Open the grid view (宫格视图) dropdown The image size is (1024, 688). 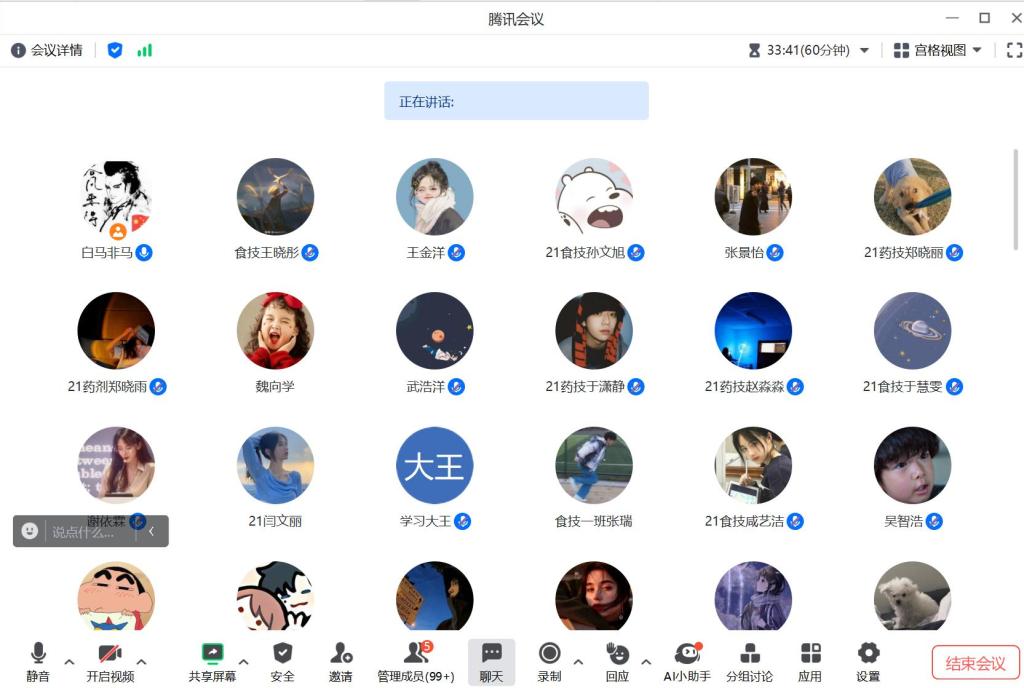(x=938, y=50)
